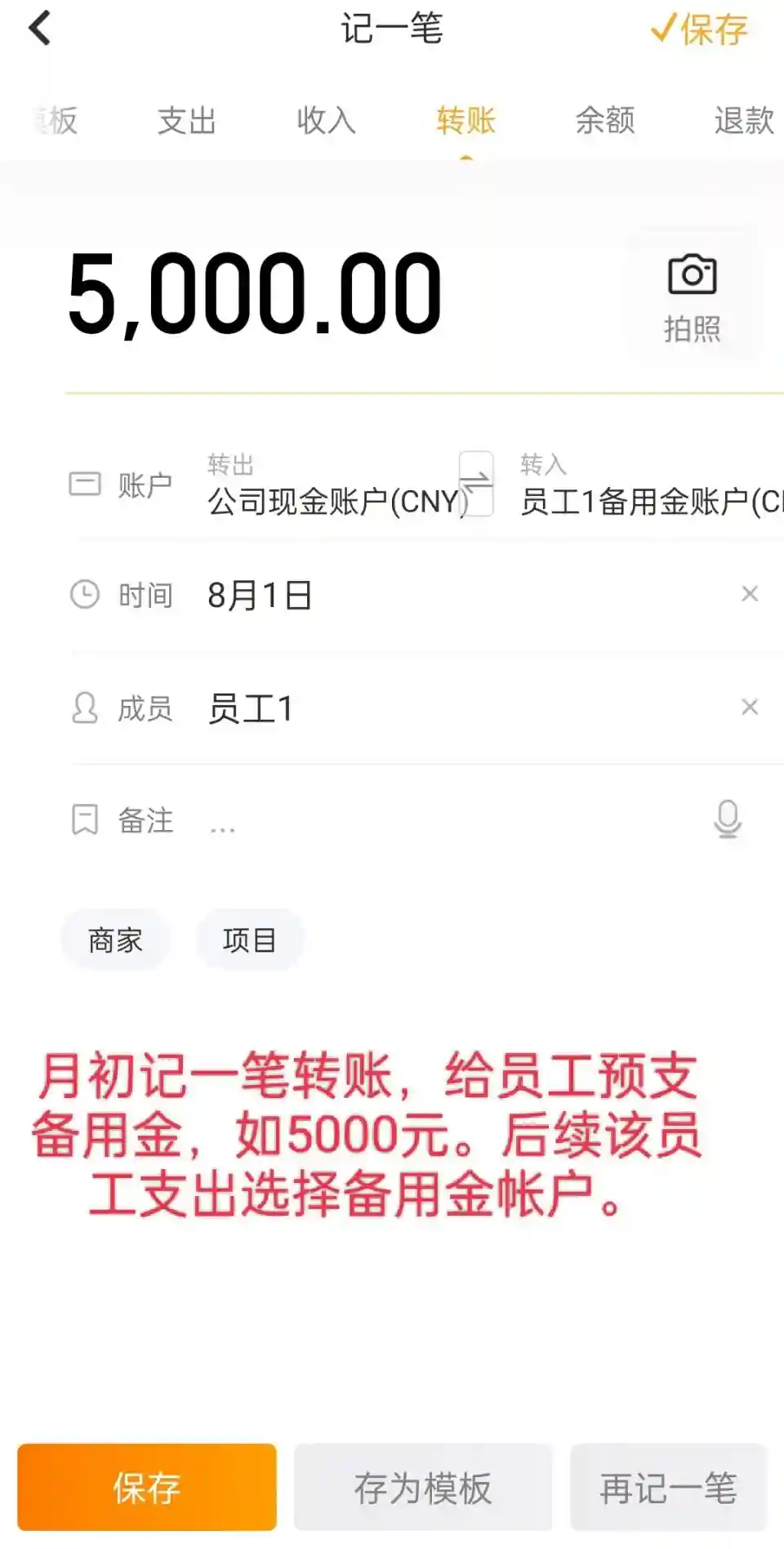Edit the 5,000.00 amount field

click(255, 294)
